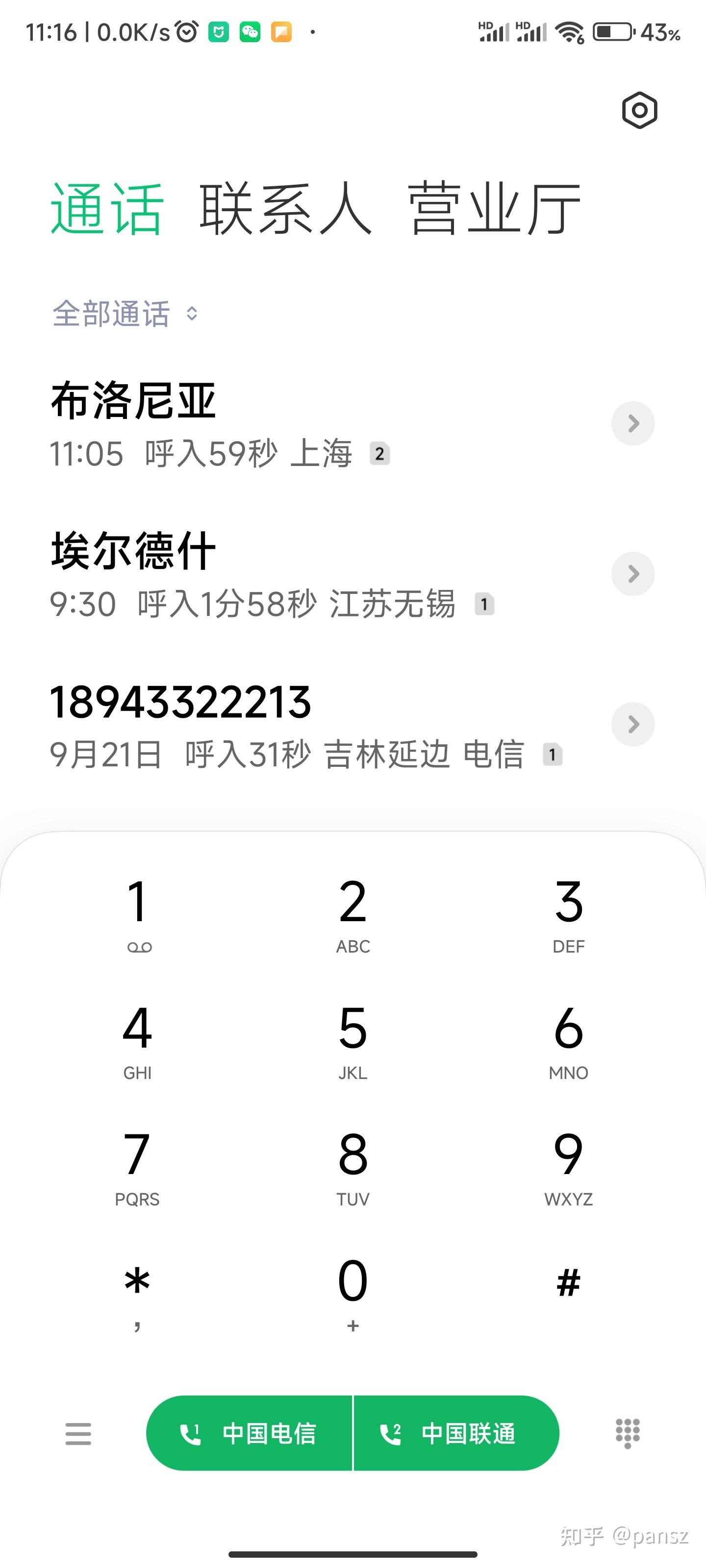Open dialer settings hexagon icon
Image resolution: width=706 pixels, height=1568 pixels.
(639, 110)
